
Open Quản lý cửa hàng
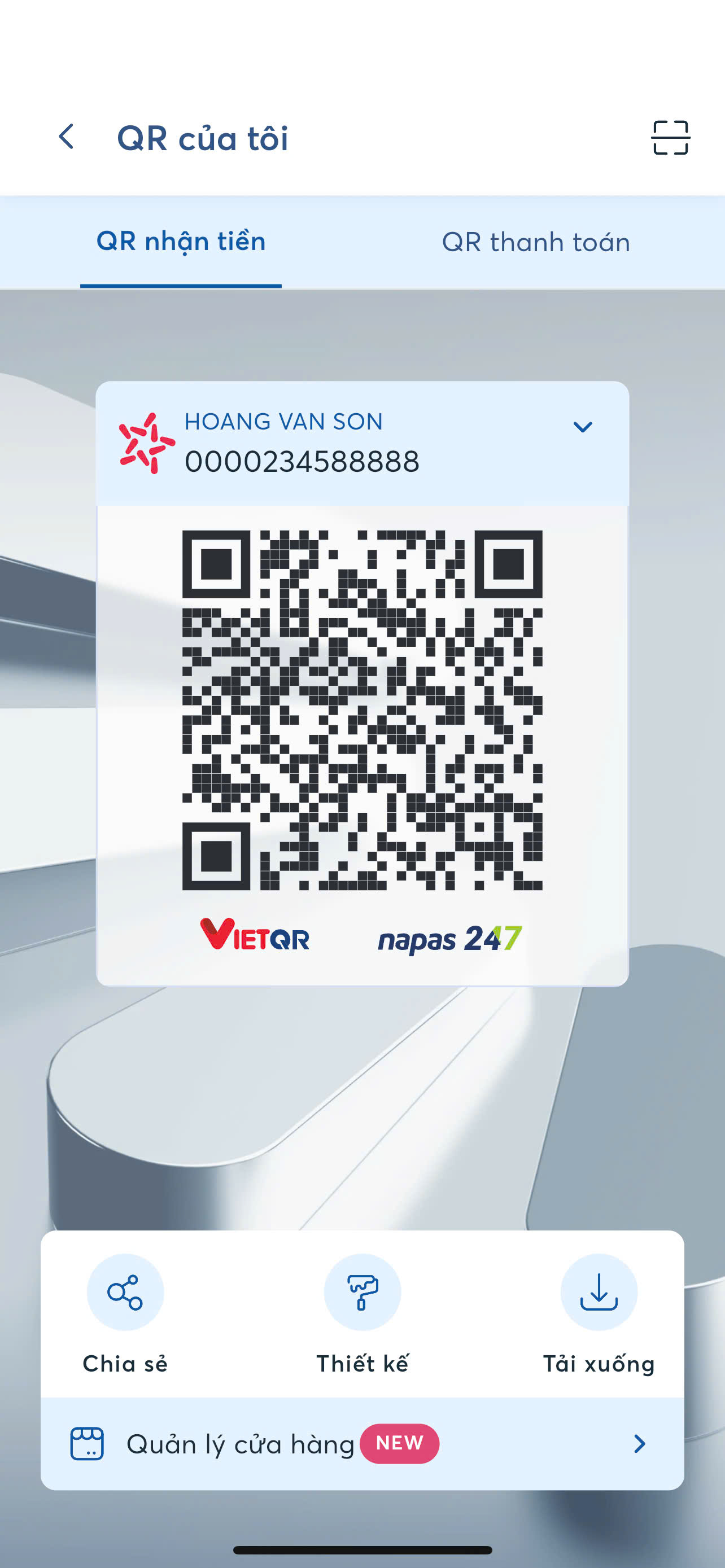pyautogui.click(x=362, y=1443)
